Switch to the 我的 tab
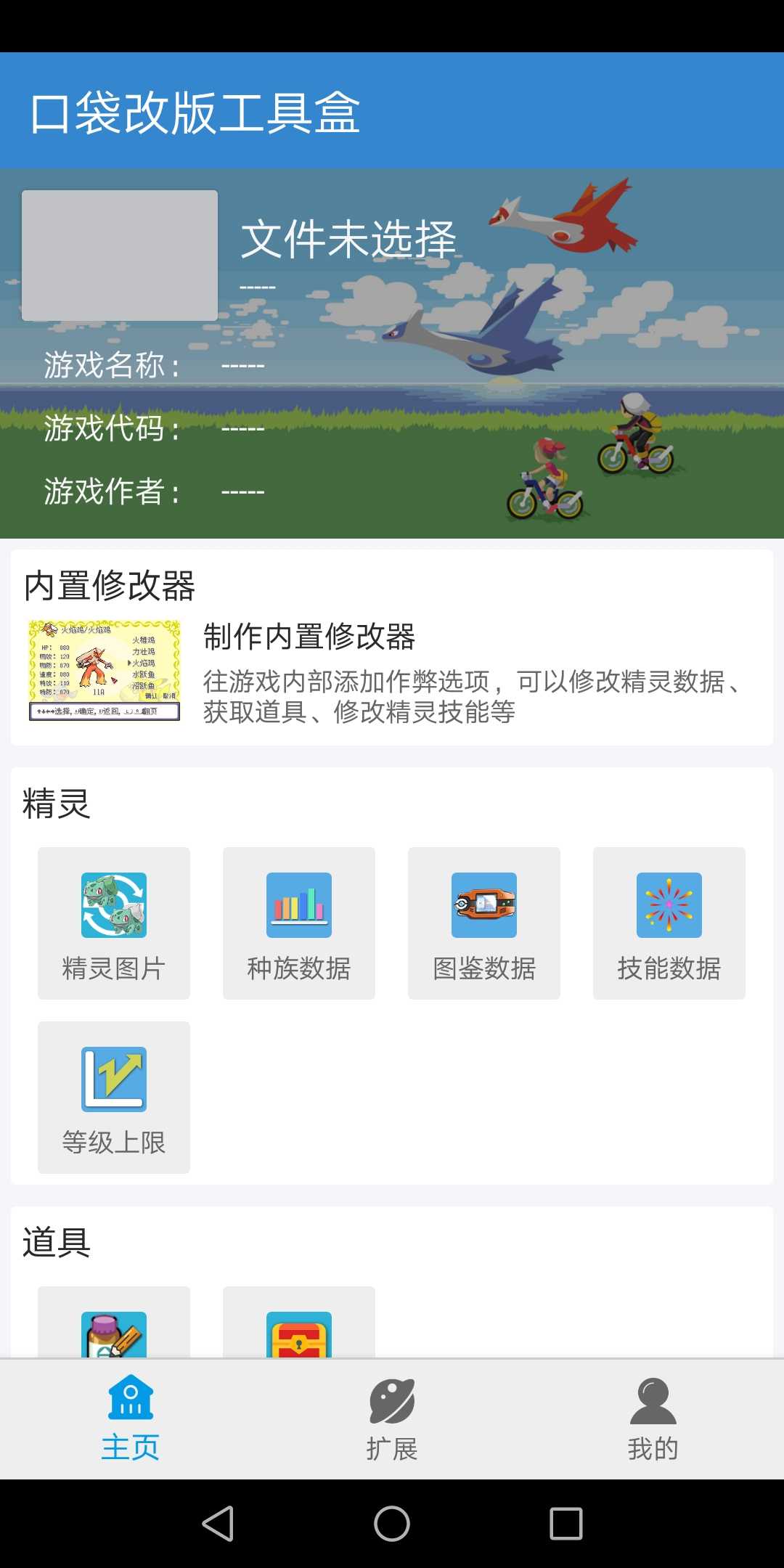The height and width of the screenshot is (1568, 784). [653, 1419]
